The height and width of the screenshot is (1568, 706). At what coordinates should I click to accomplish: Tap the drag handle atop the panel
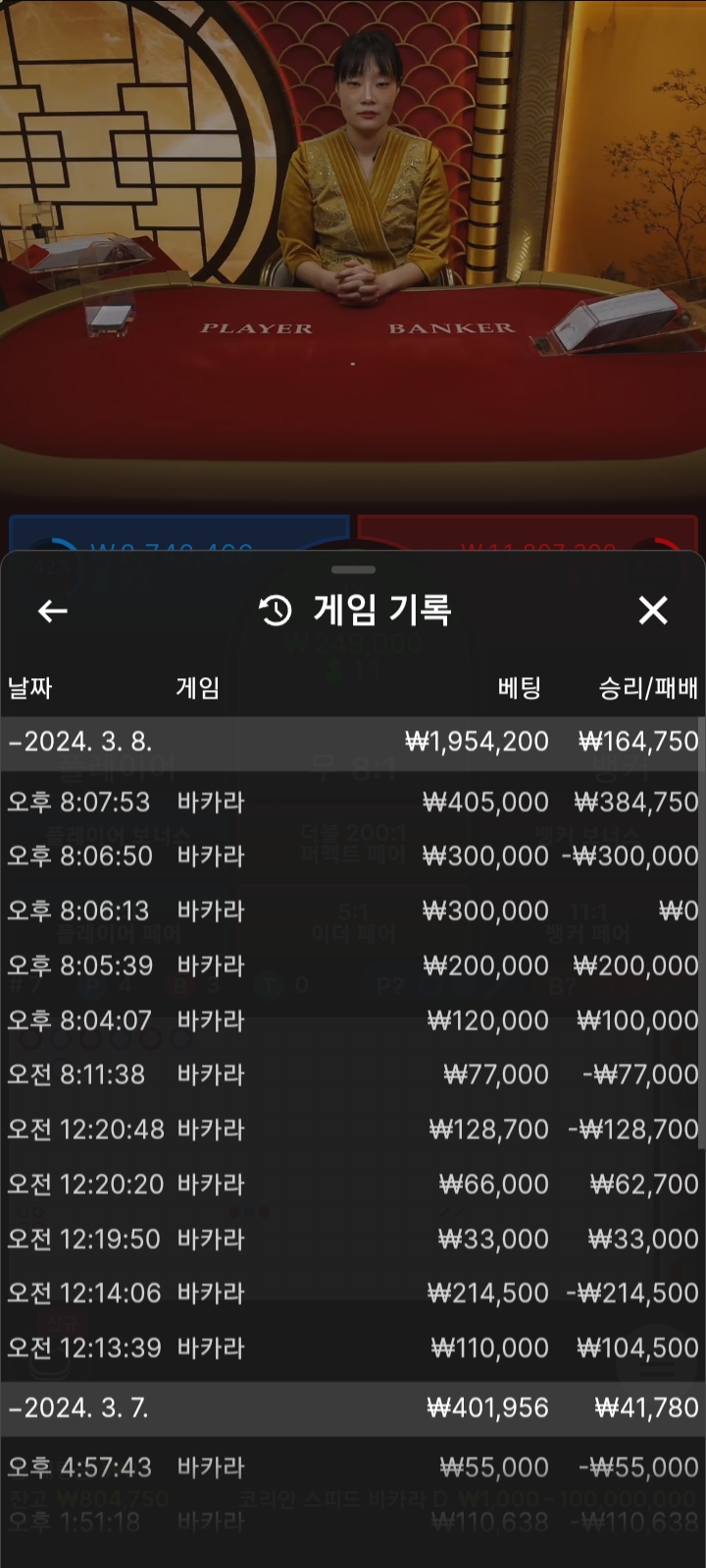pos(353,569)
